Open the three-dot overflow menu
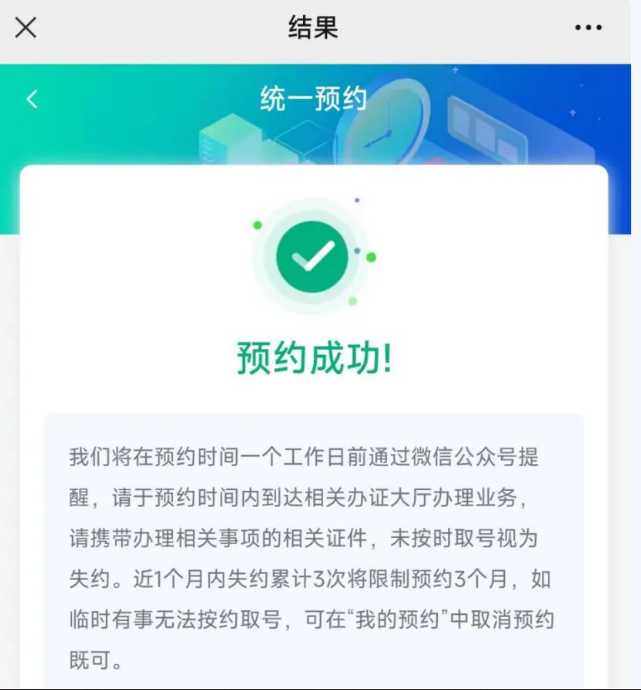This screenshot has height=690, width=641. (588, 28)
